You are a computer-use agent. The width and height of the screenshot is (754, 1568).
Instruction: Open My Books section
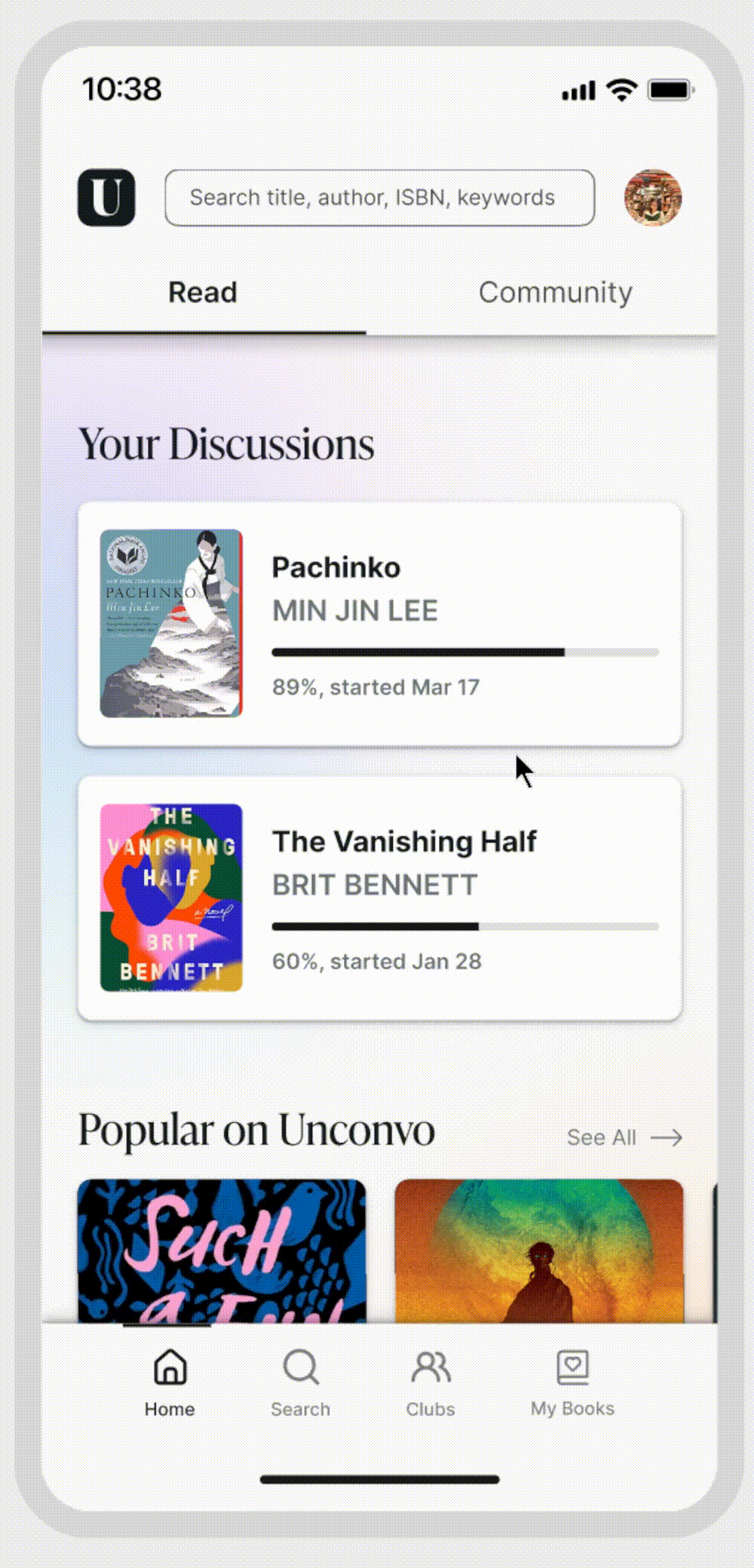tap(572, 1383)
